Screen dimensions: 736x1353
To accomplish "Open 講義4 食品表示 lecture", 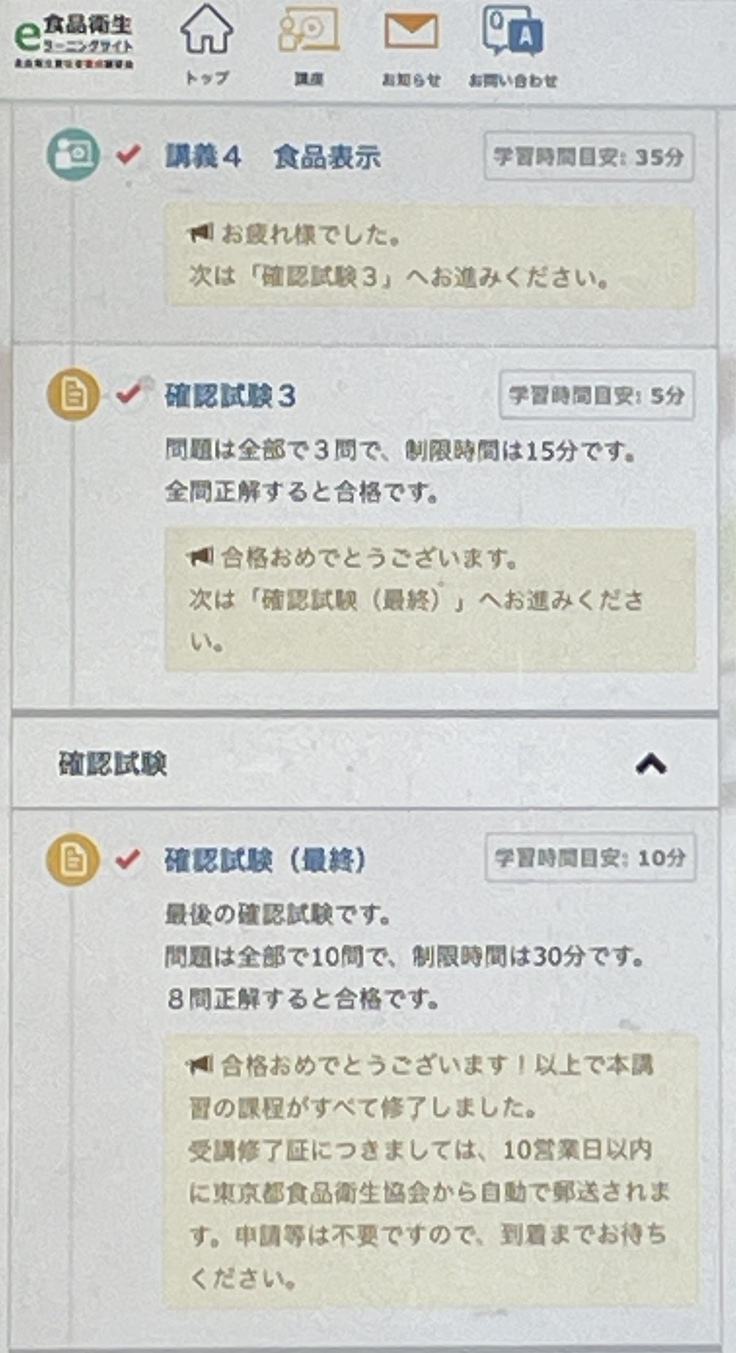I will 272,157.
